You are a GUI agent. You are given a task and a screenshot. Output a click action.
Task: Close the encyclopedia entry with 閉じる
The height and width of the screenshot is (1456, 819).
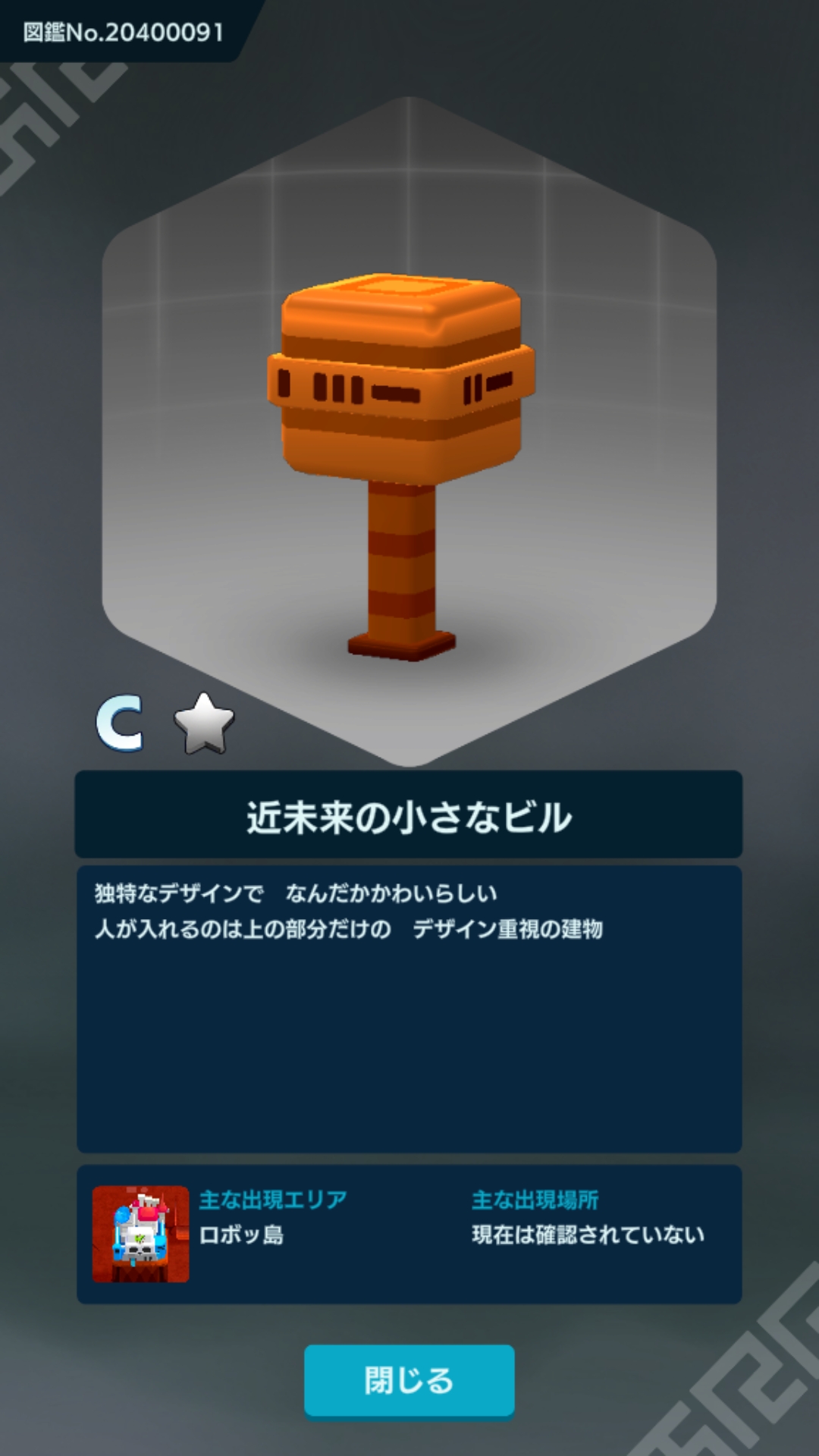pyautogui.click(x=409, y=1381)
